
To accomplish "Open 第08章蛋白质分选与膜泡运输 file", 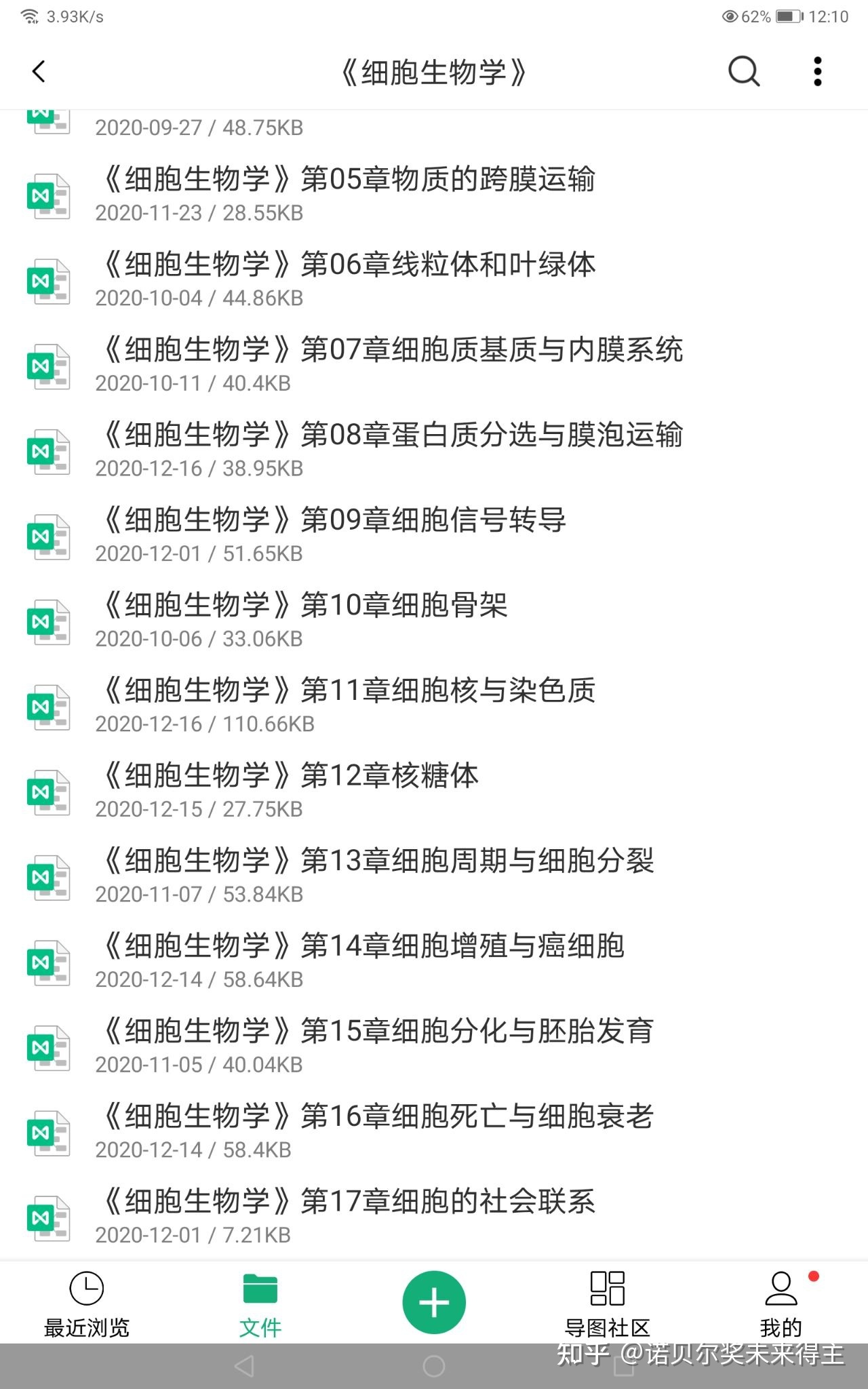I will point(391,449).
